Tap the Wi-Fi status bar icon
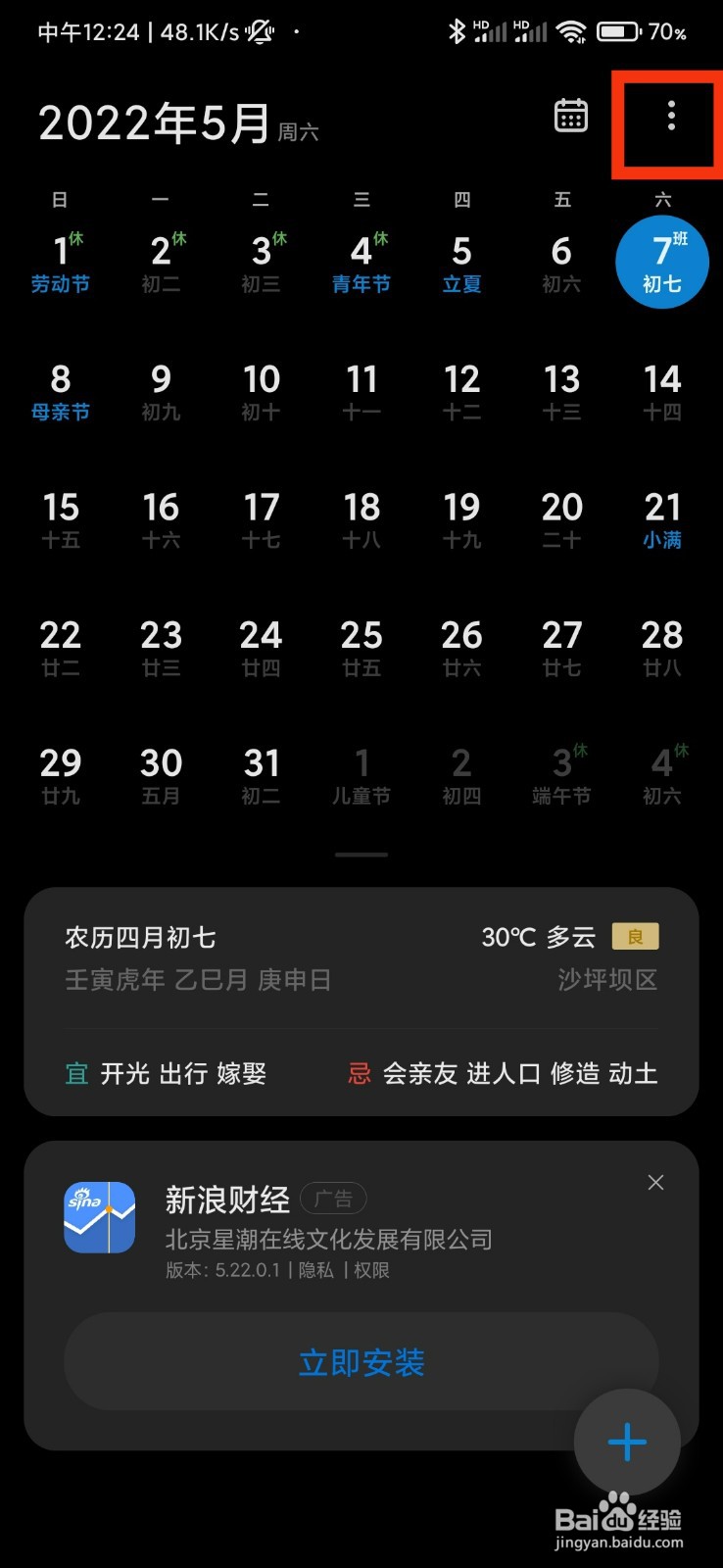Screen dimensions: 723x1568 tap(573, 31)
